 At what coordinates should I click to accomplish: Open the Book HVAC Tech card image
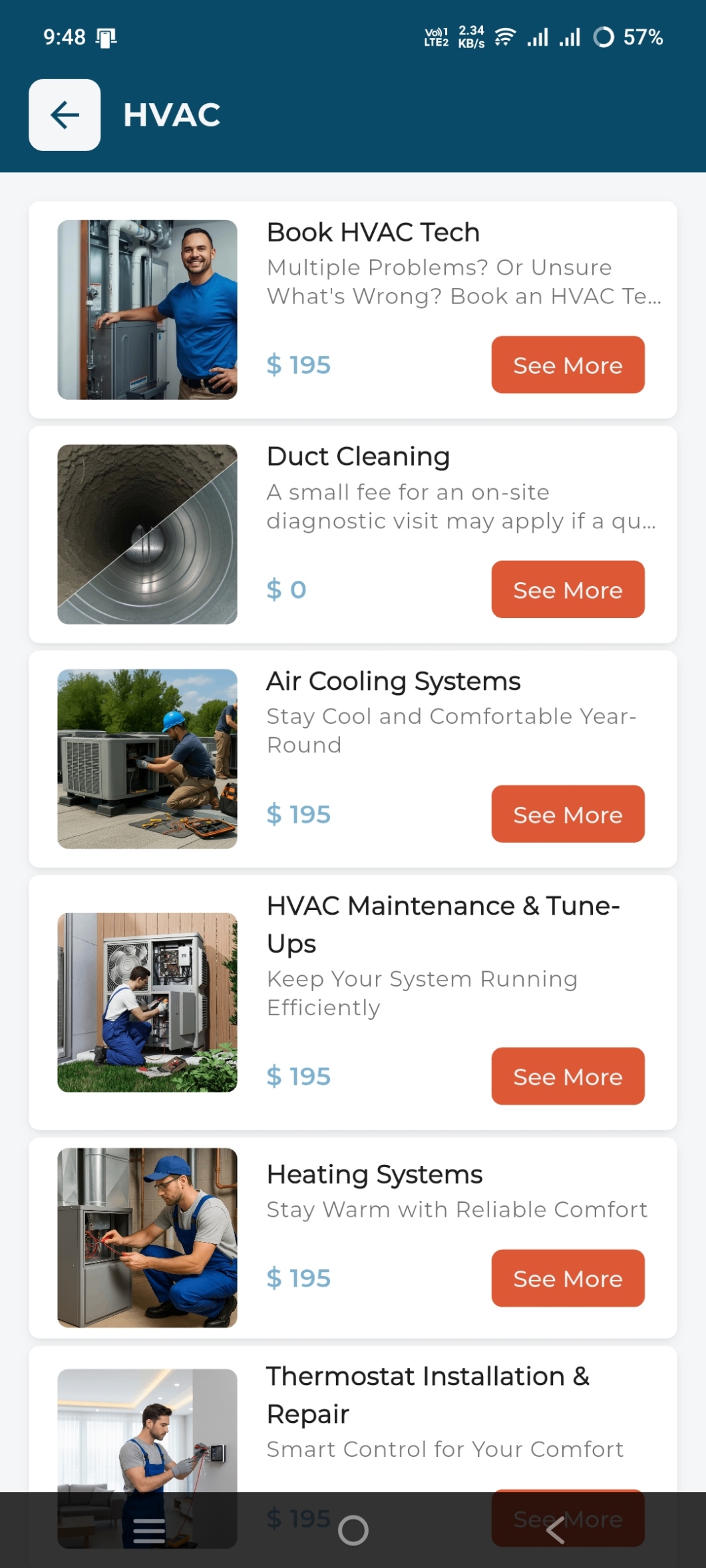click(147, 309)
